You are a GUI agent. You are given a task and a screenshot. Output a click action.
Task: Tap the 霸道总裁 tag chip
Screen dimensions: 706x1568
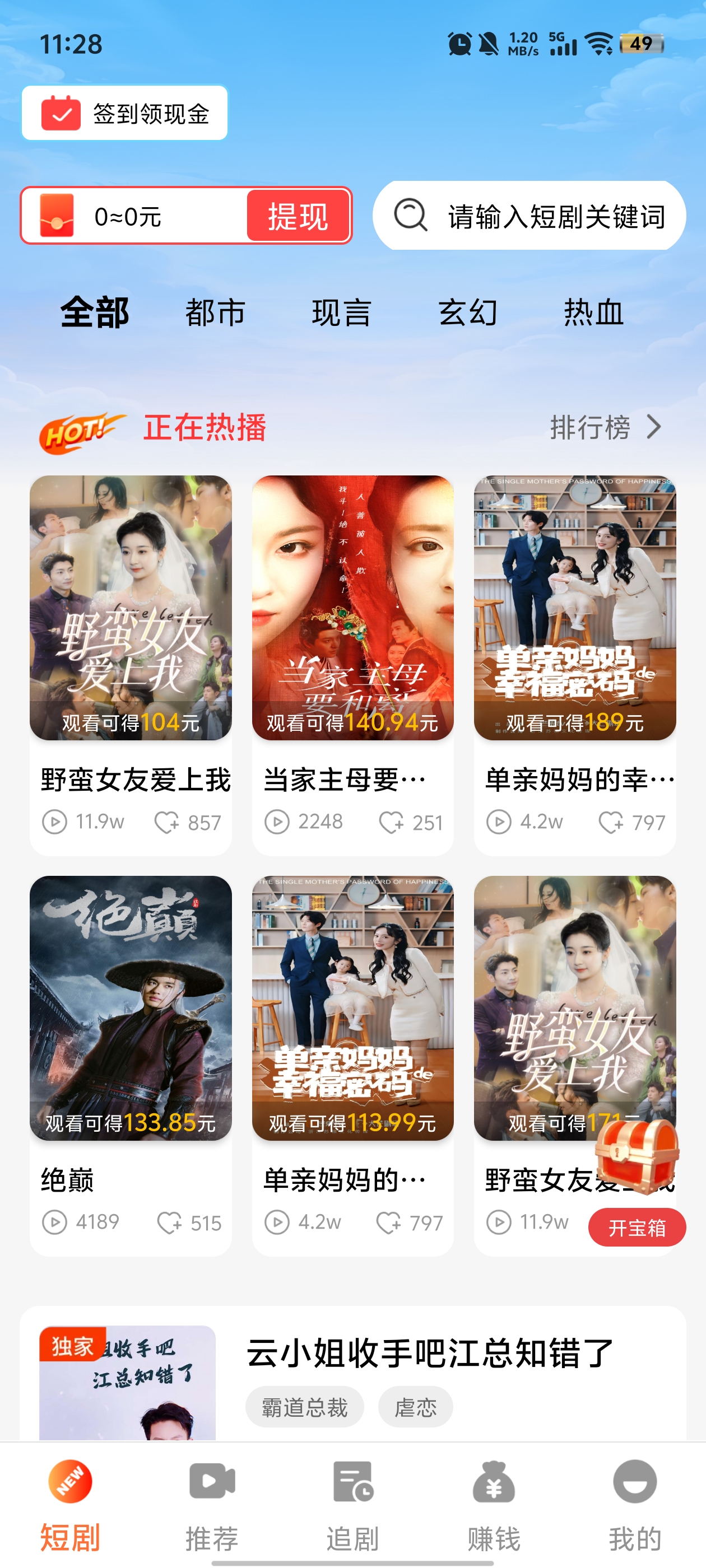click(305, 1407)
